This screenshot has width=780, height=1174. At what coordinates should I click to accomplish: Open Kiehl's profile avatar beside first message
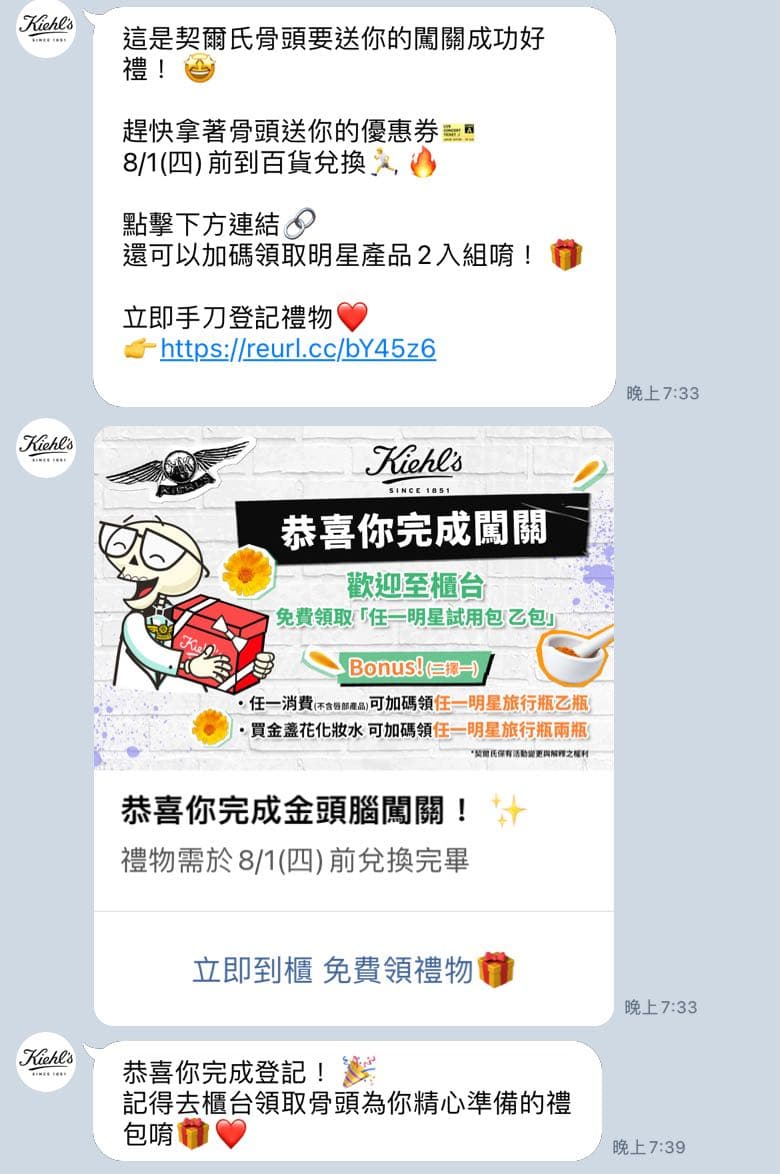pos(46,28)
